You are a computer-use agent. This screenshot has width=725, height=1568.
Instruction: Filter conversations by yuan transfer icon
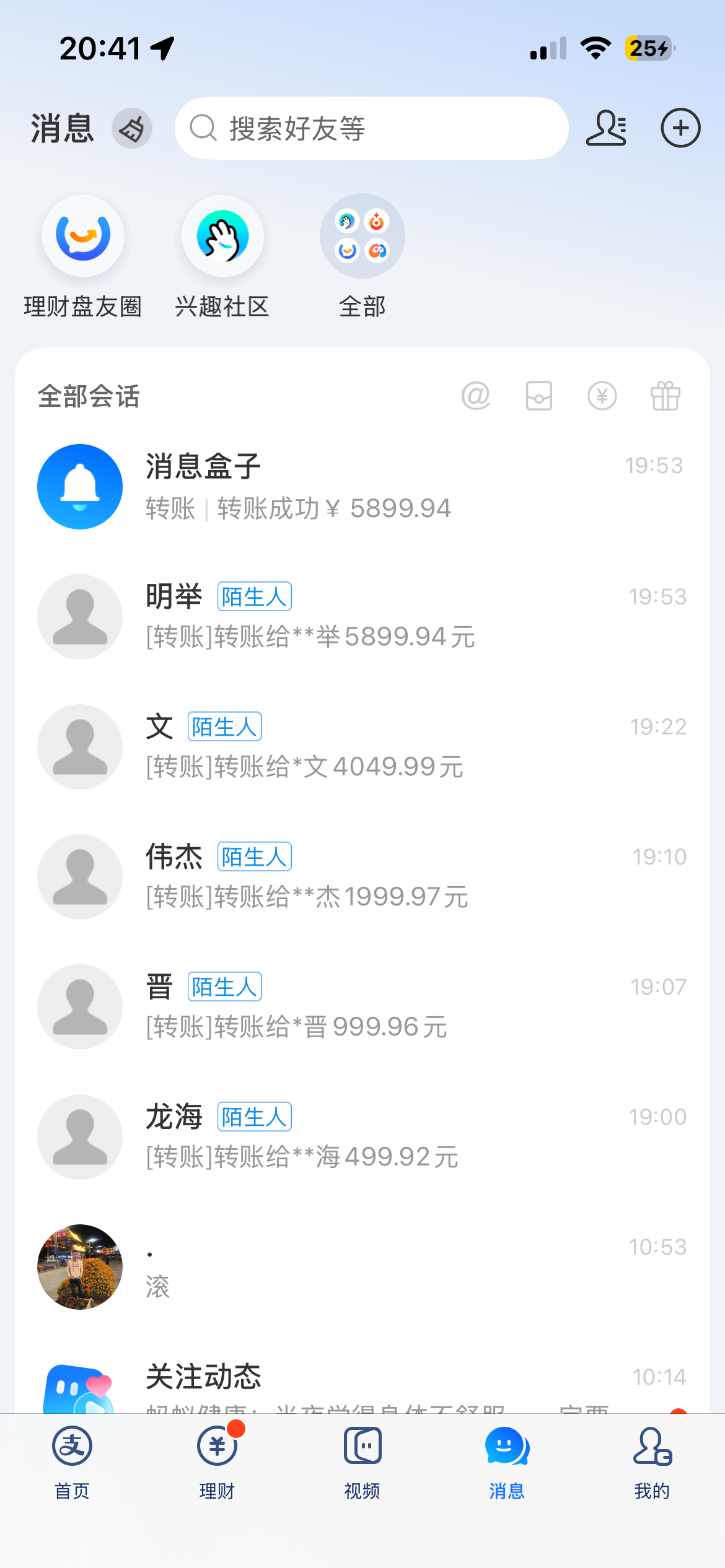(x=602, y=396)
